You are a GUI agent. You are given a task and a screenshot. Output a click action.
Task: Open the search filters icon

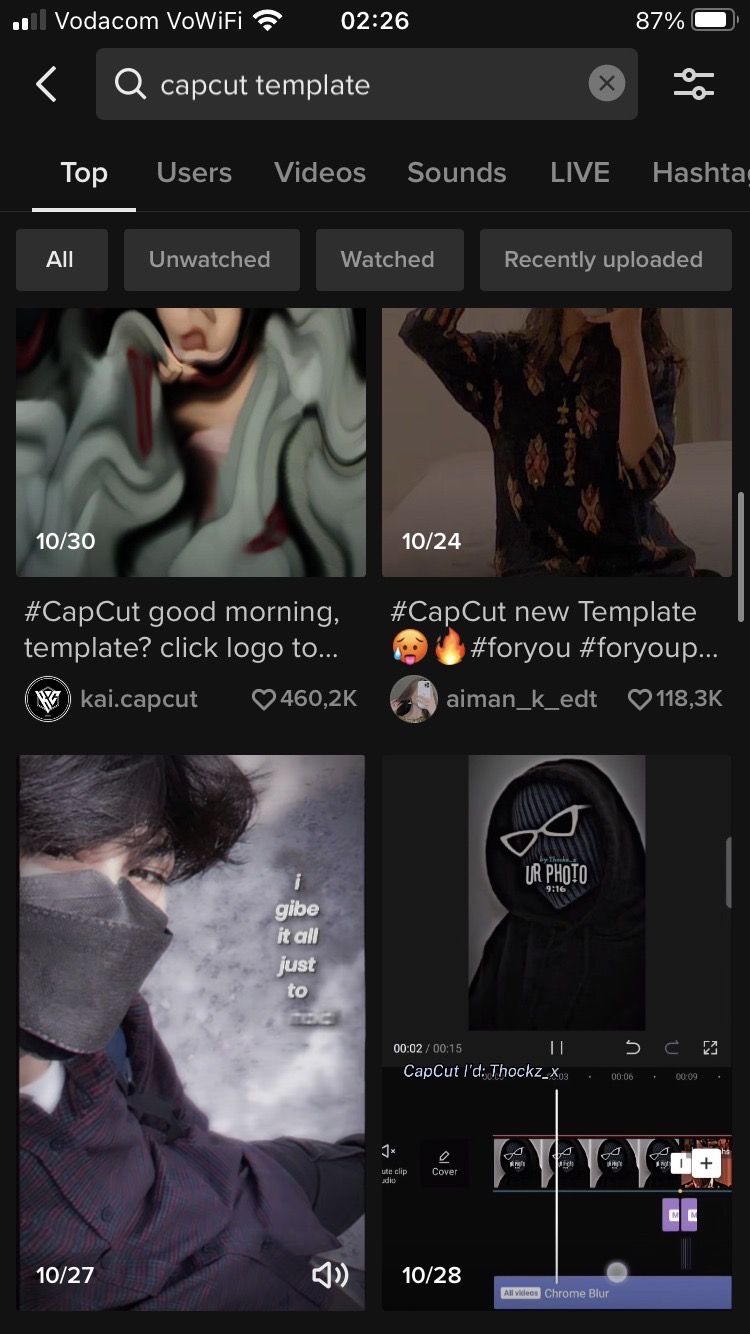pyautogui.click(x=693, y=84)
